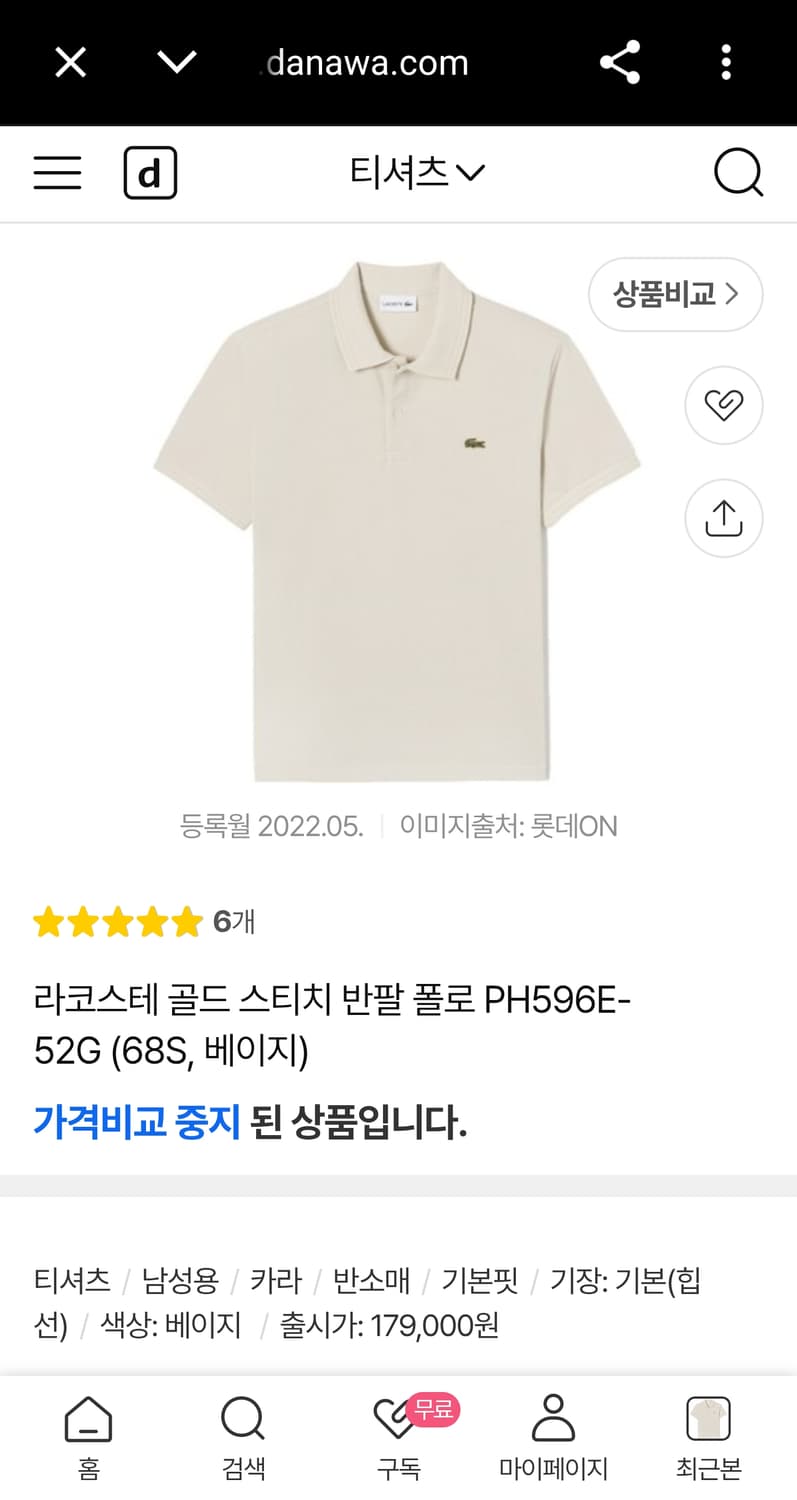Tap the bookmark icon beside the product image
Viewport: 797px width, 1500px height.
[x=723, y=405]
